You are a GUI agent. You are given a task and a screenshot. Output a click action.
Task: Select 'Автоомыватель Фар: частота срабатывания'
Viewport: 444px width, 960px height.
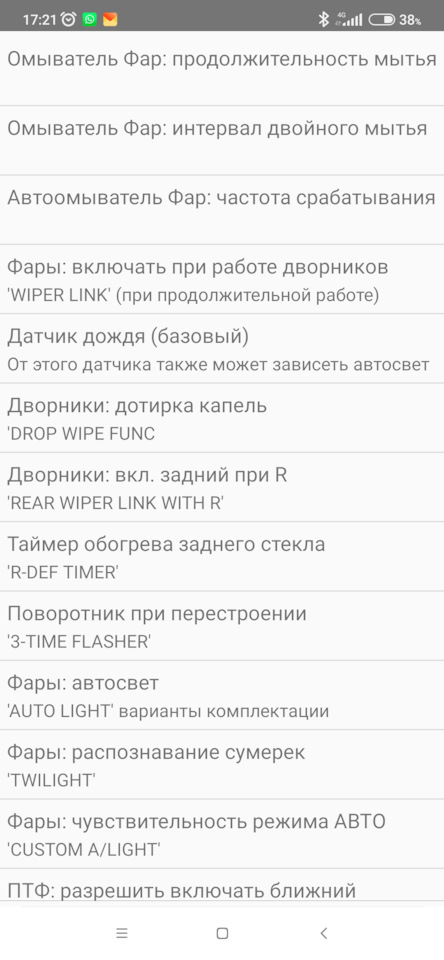click(x=222, y=210)
